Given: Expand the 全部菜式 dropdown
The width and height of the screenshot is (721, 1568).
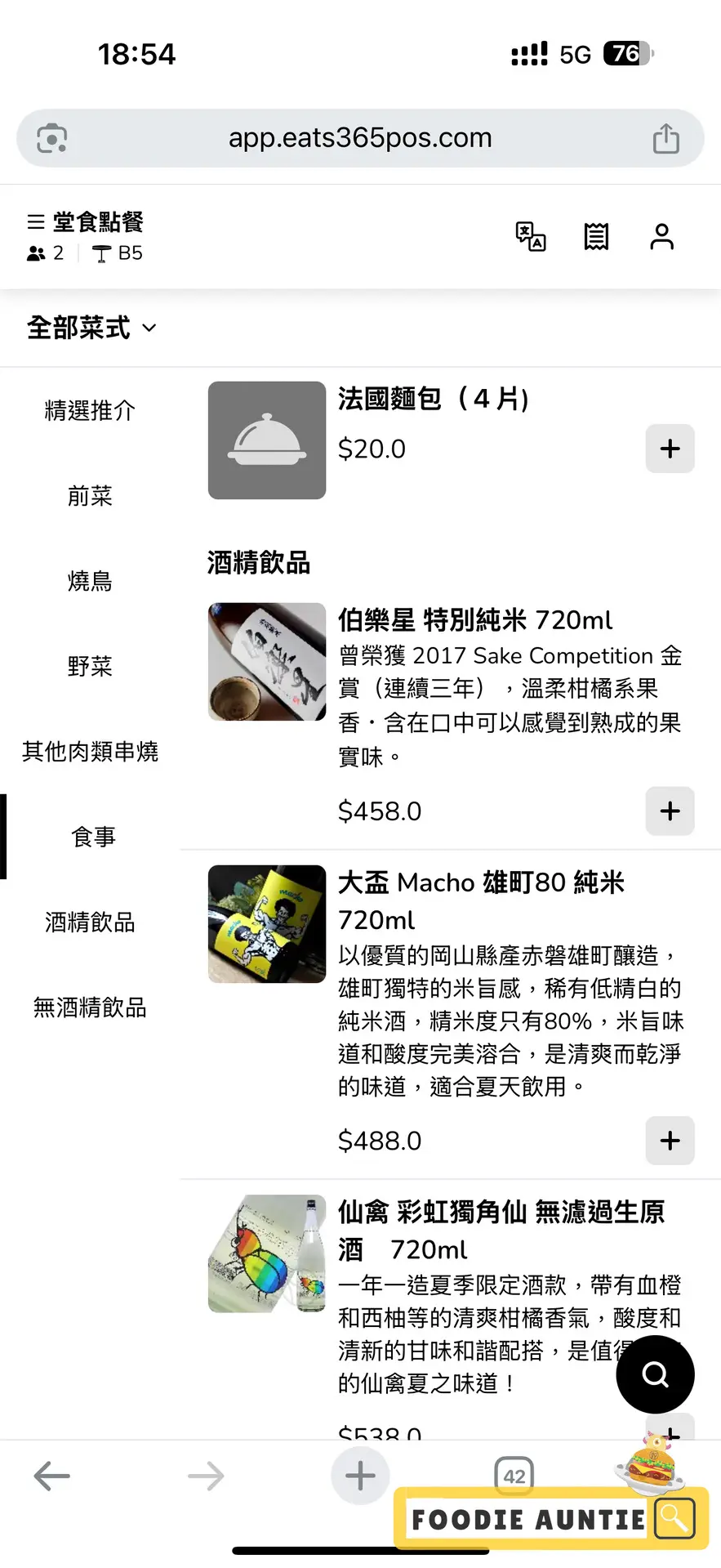Looking at the screenshot, I should pyautogui.click(x=91, y=328).
